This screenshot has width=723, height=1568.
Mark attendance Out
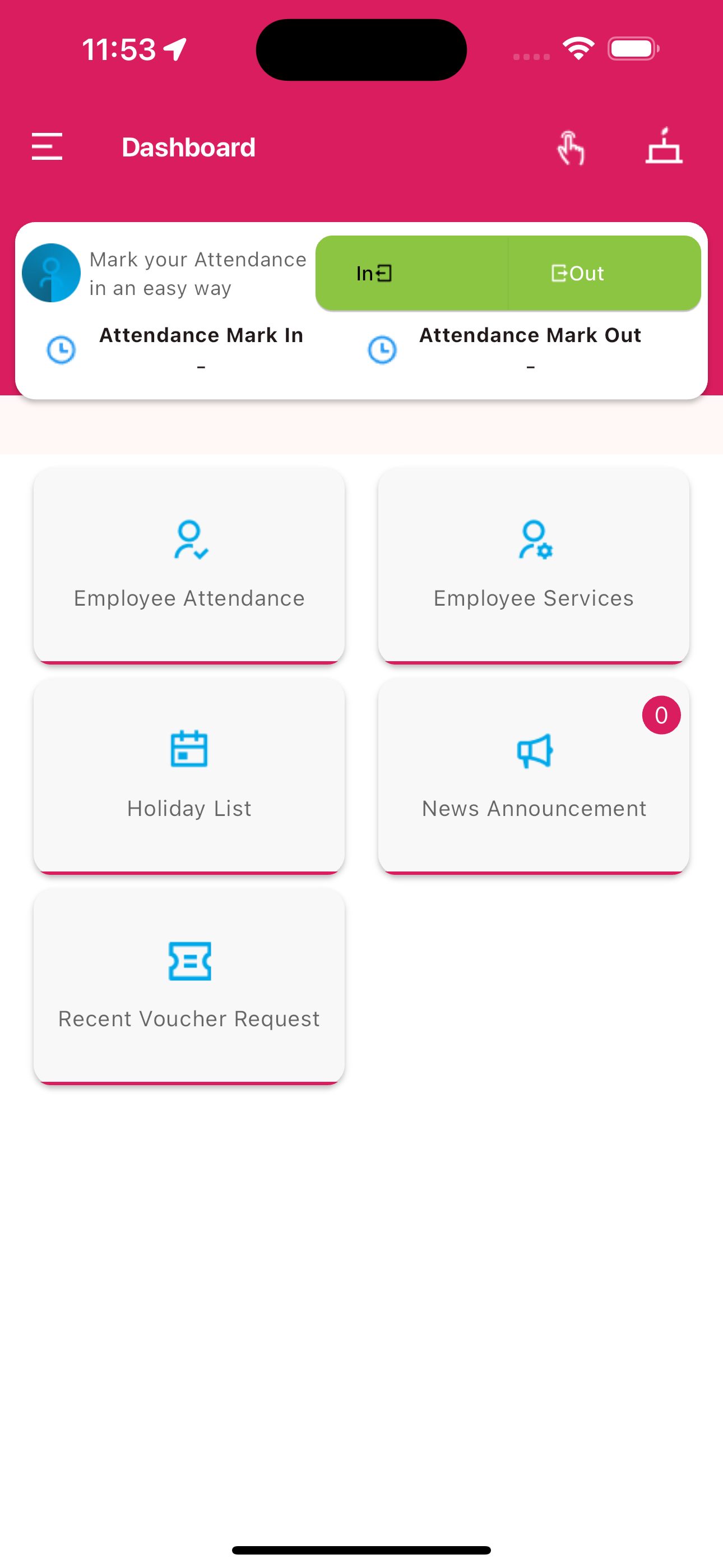604,273
